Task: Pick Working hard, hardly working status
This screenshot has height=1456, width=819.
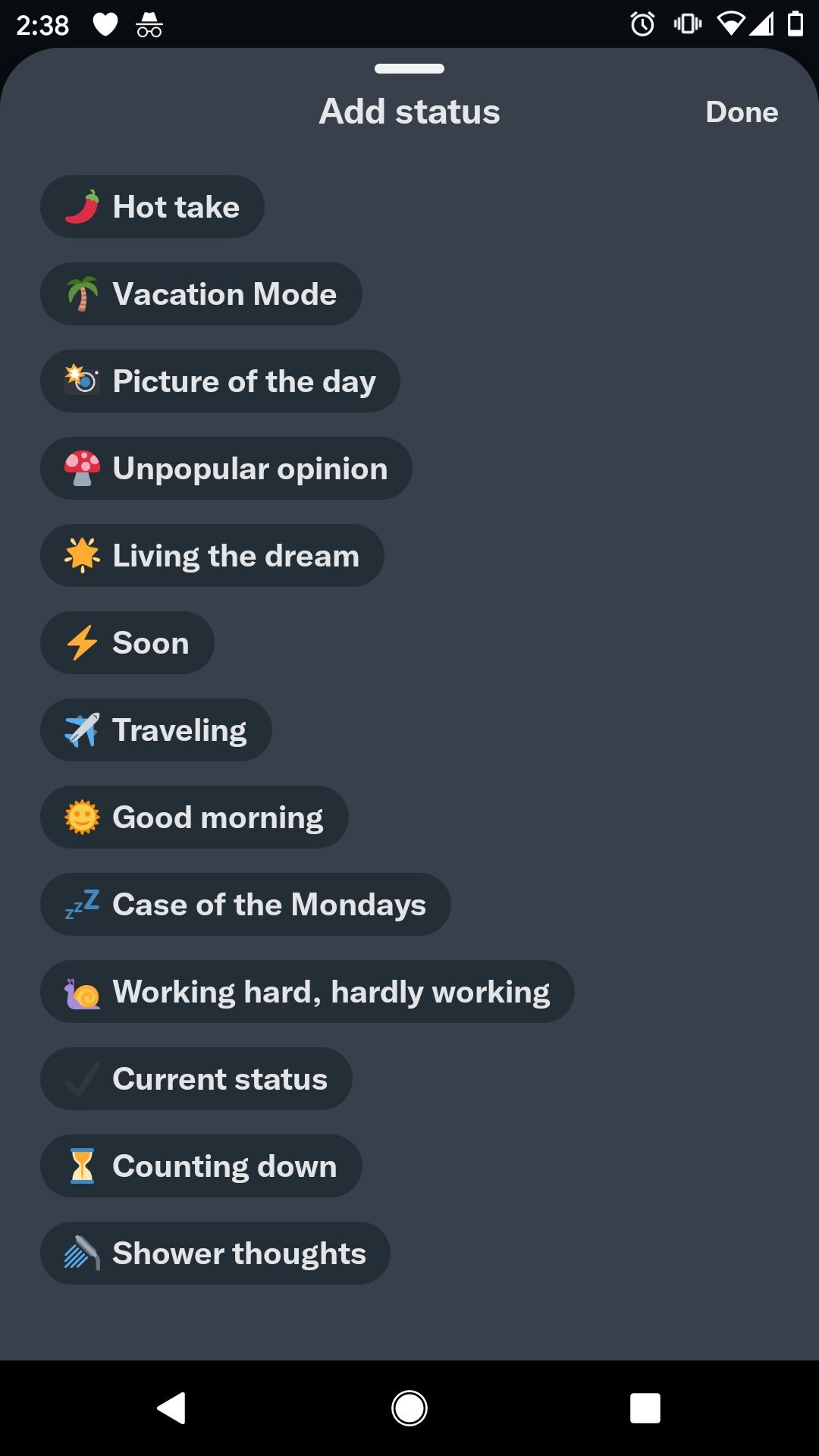Action: click(x=307, y=992)
